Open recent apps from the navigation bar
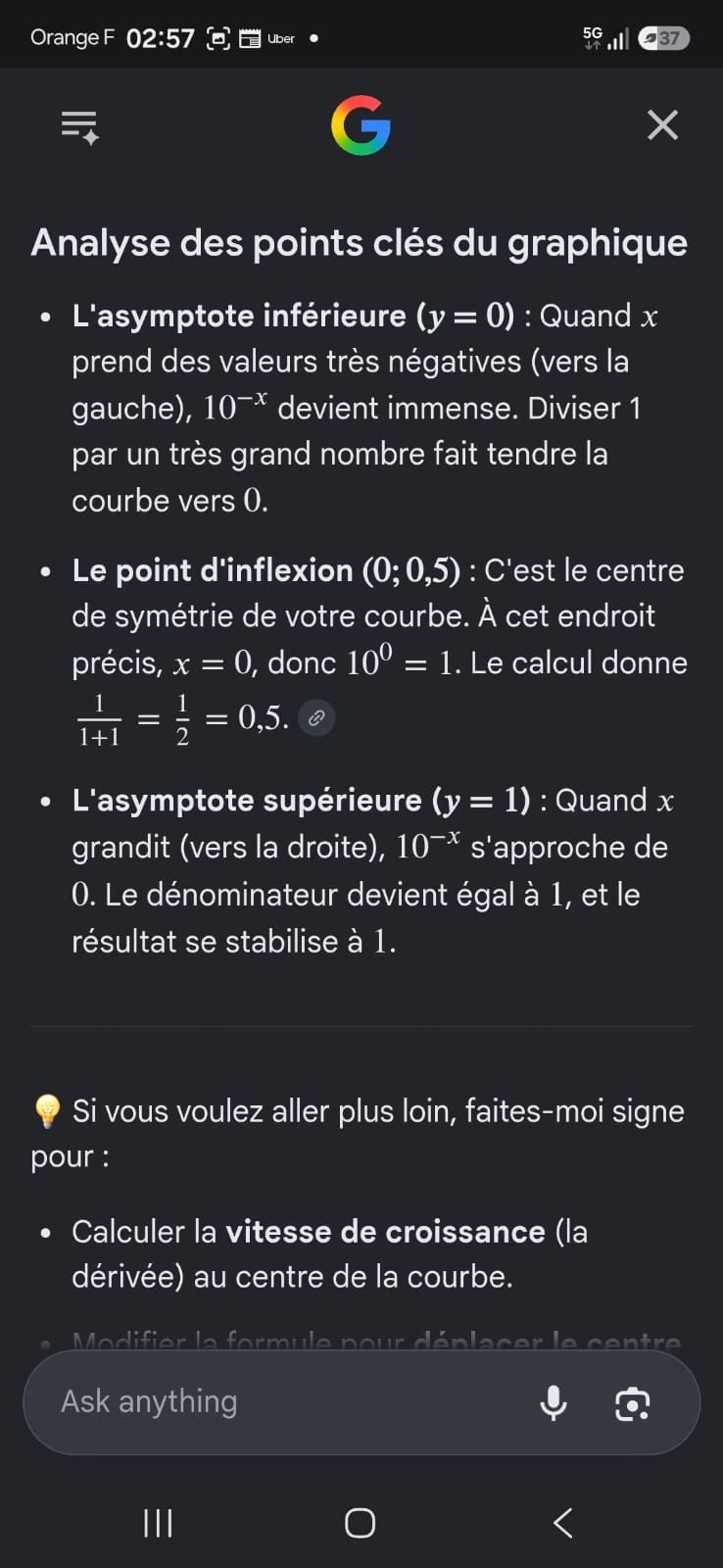 [158, 1523]
